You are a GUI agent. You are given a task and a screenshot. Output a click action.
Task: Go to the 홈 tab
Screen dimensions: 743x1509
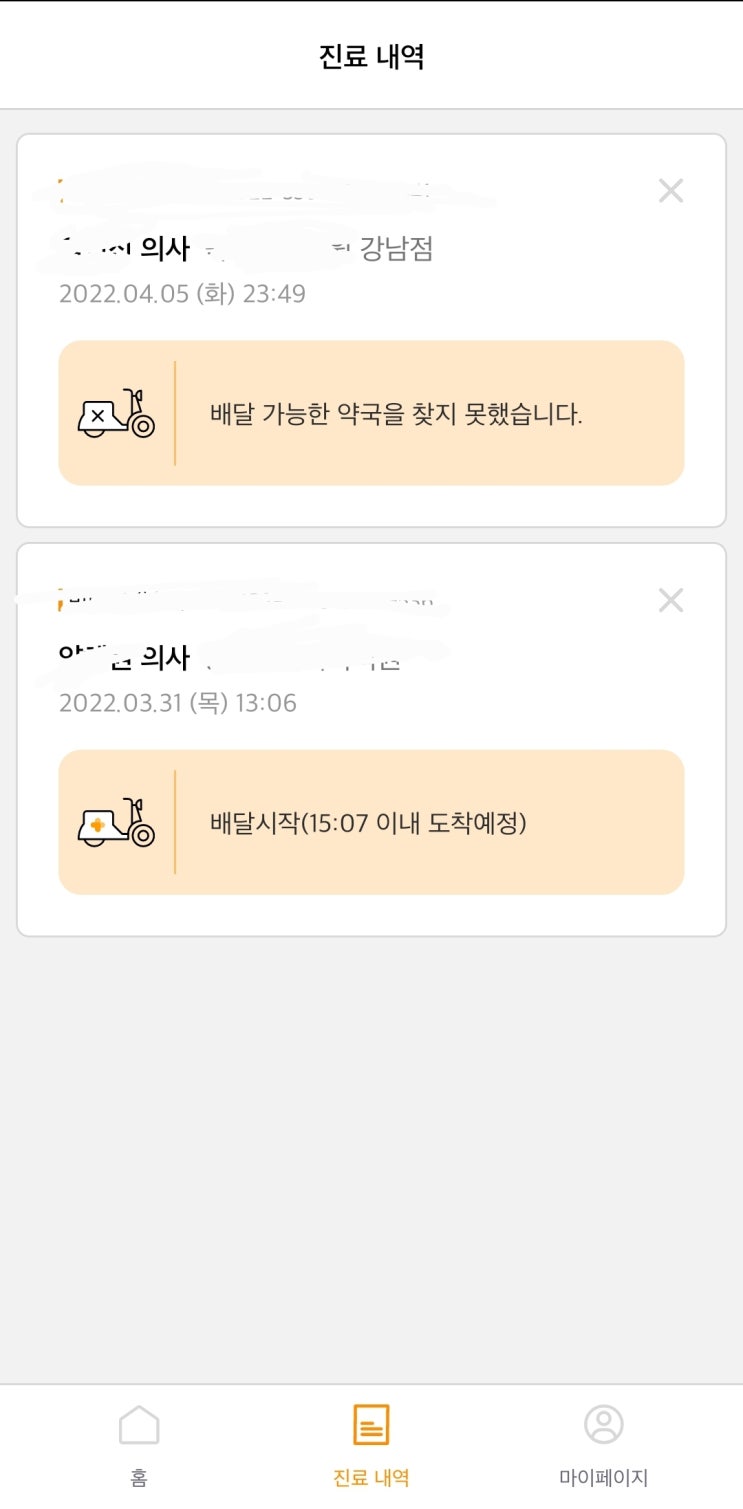click(x=139, y=1444)
